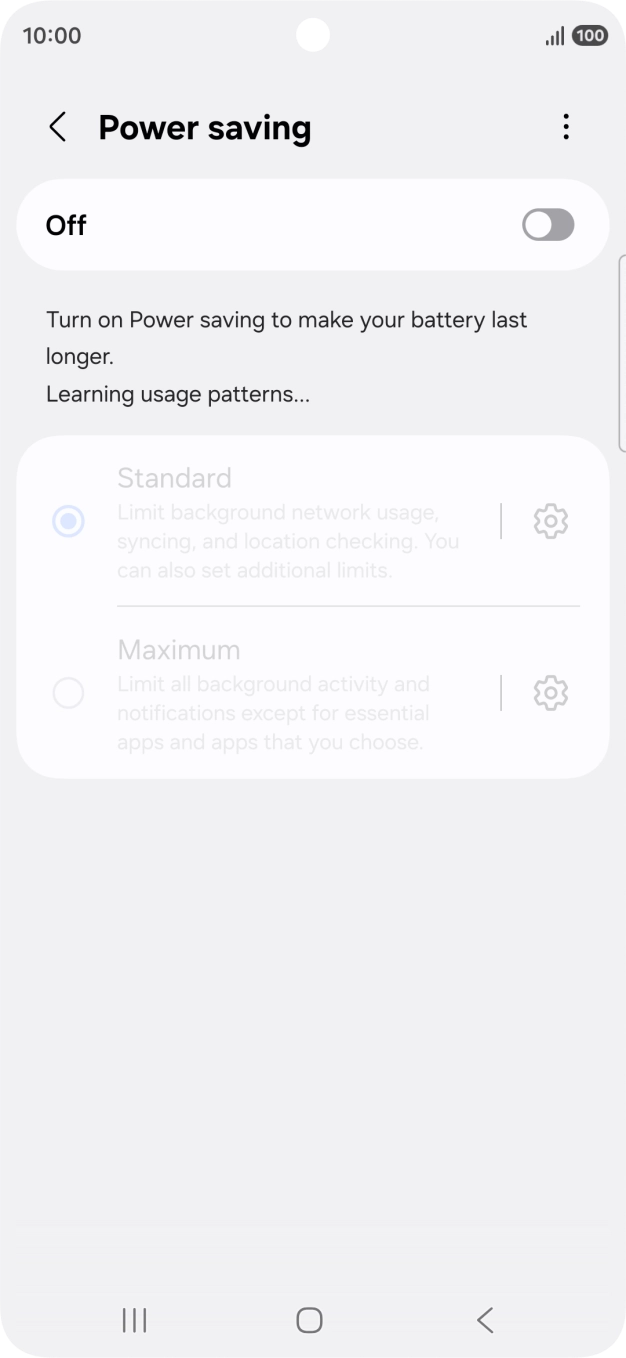
Task: Select the Maximum power saving mode
Action: tap(68, 693)
